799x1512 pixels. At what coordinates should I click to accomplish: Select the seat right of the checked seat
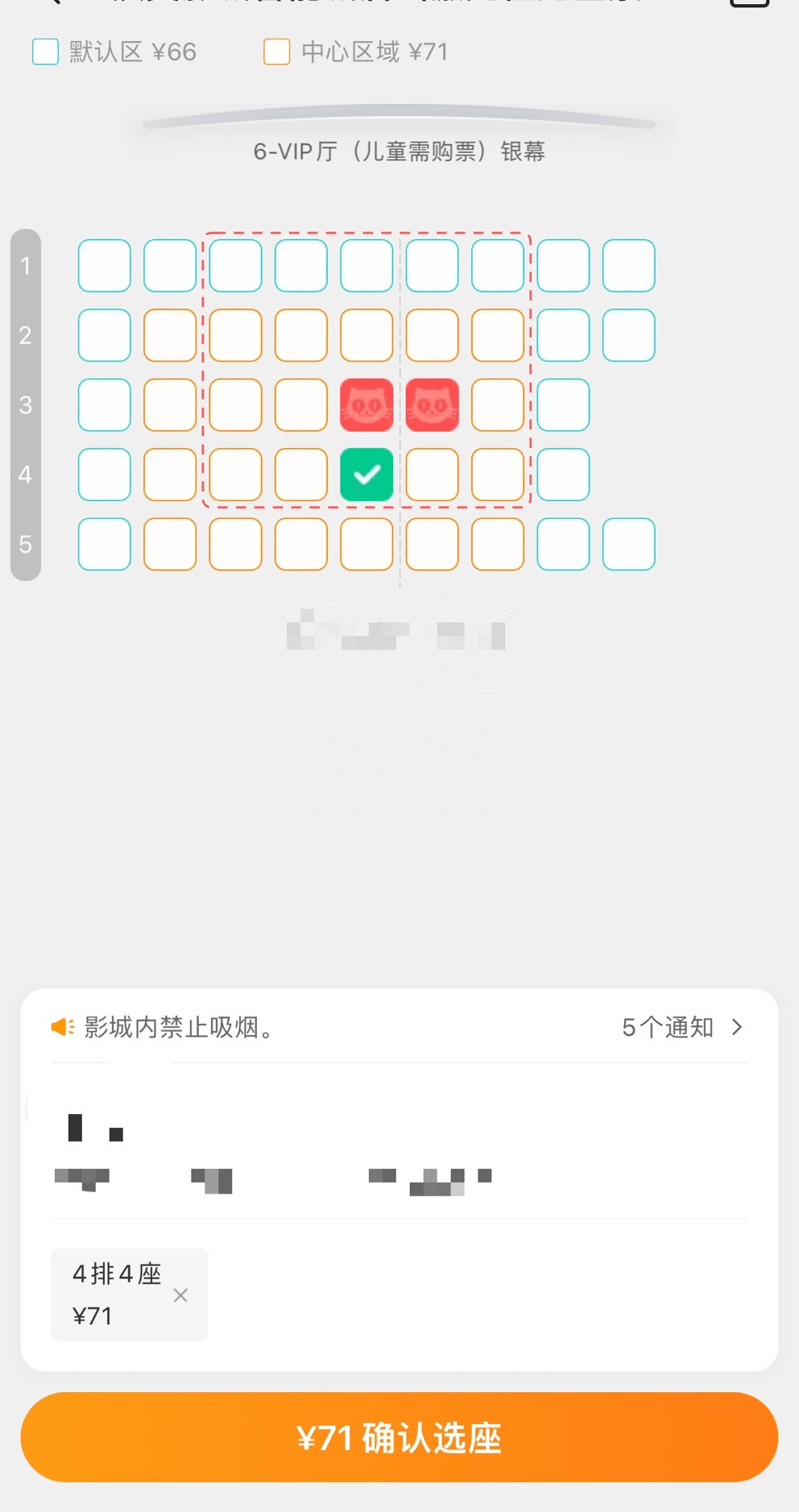(433, 474)
